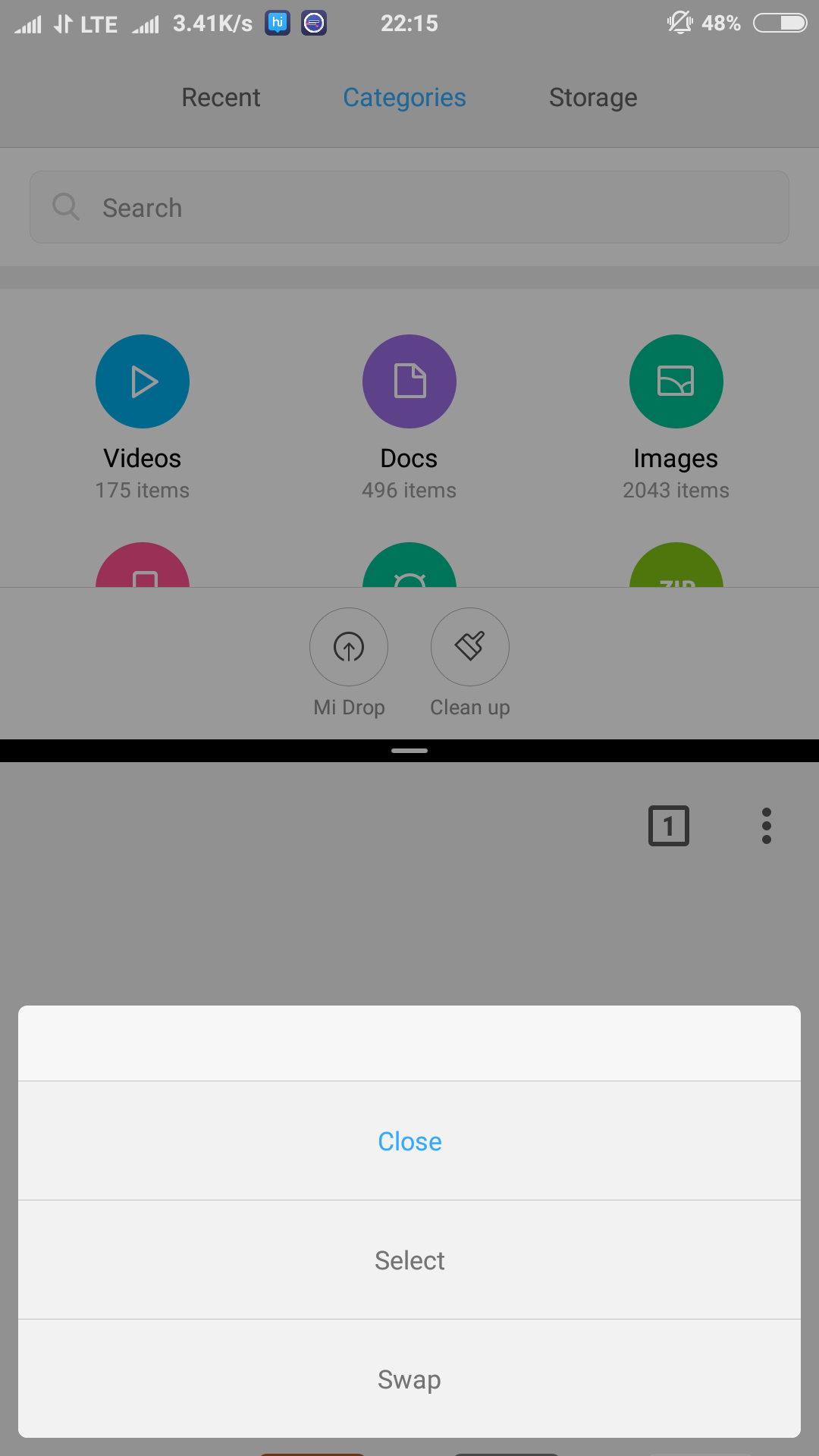Viewport: 819px width, 1456px height.
Task: Launch Mi Drop
Action: tap(349, 663)
